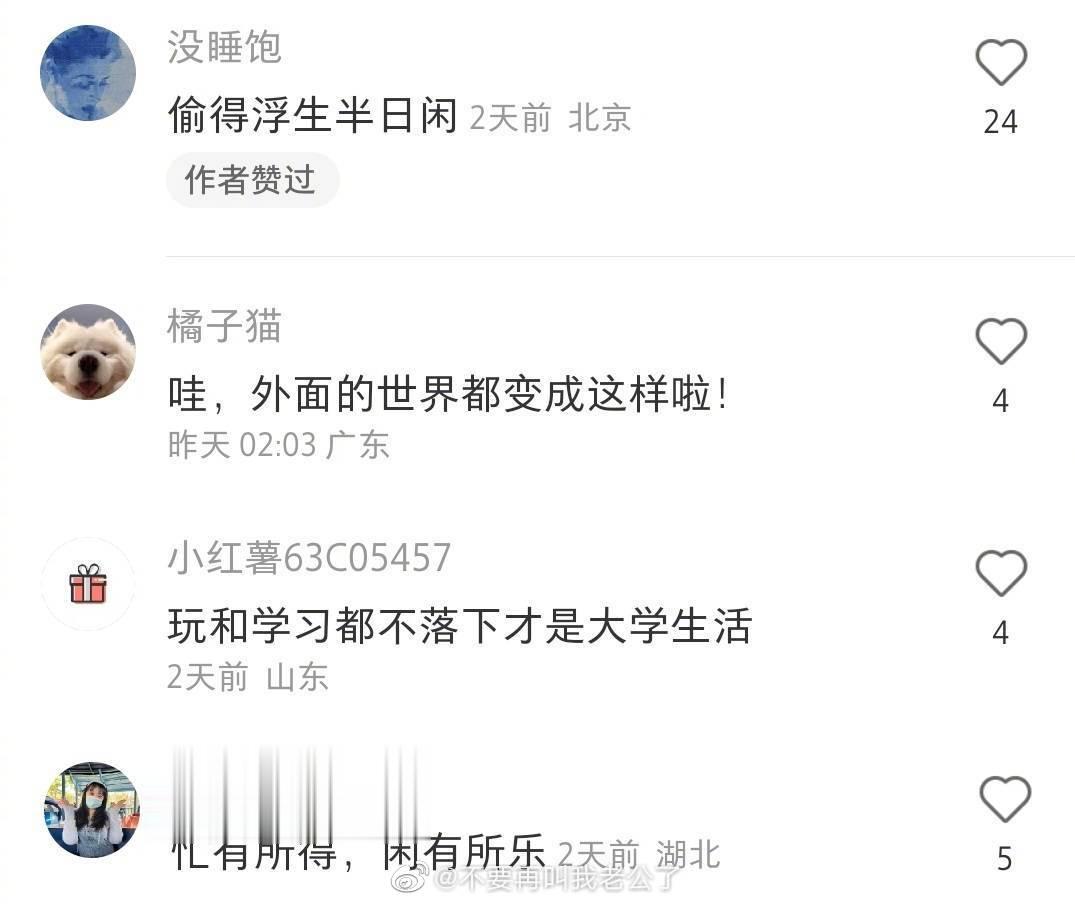This screenshot has height=904, width=1075.
Task: Open the gift-box avatar of 小红薯63C05457
Action: pos(88,584)
